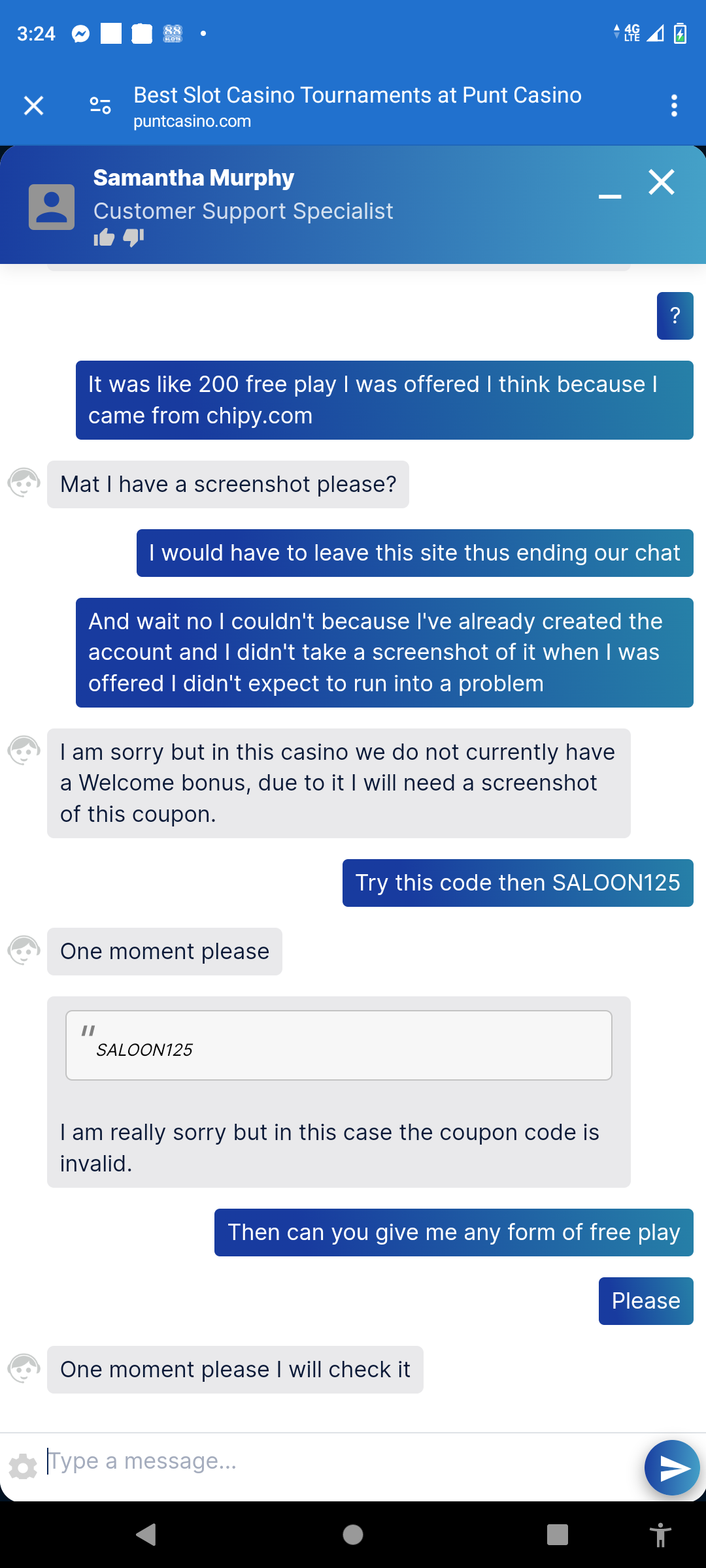Screen dimensions: 706x1568
Task: Rate the agent with thumbs down
Action: [133, 238]
